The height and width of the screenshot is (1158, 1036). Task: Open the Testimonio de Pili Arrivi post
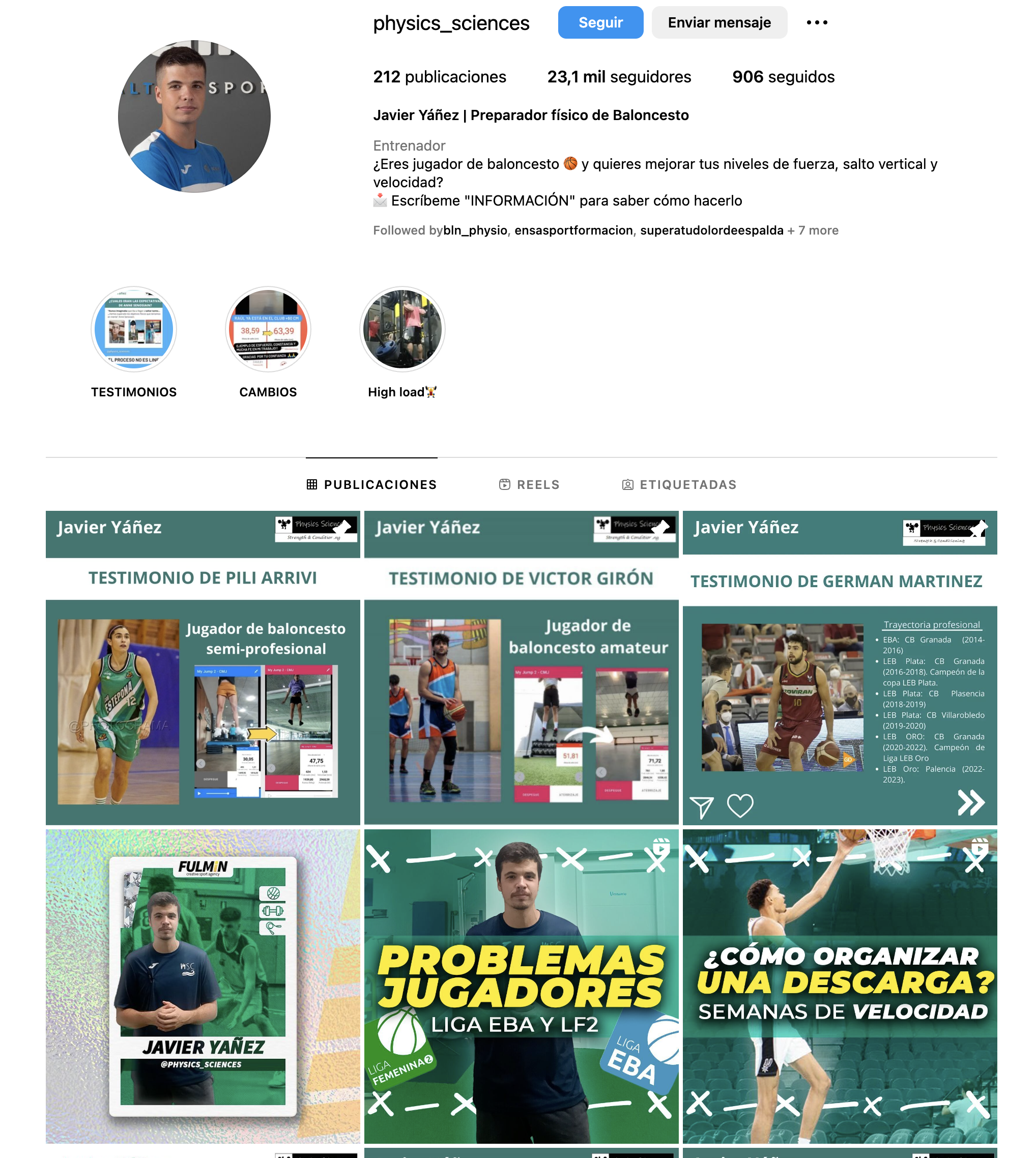pyautogui.click(x=203, y=668)
